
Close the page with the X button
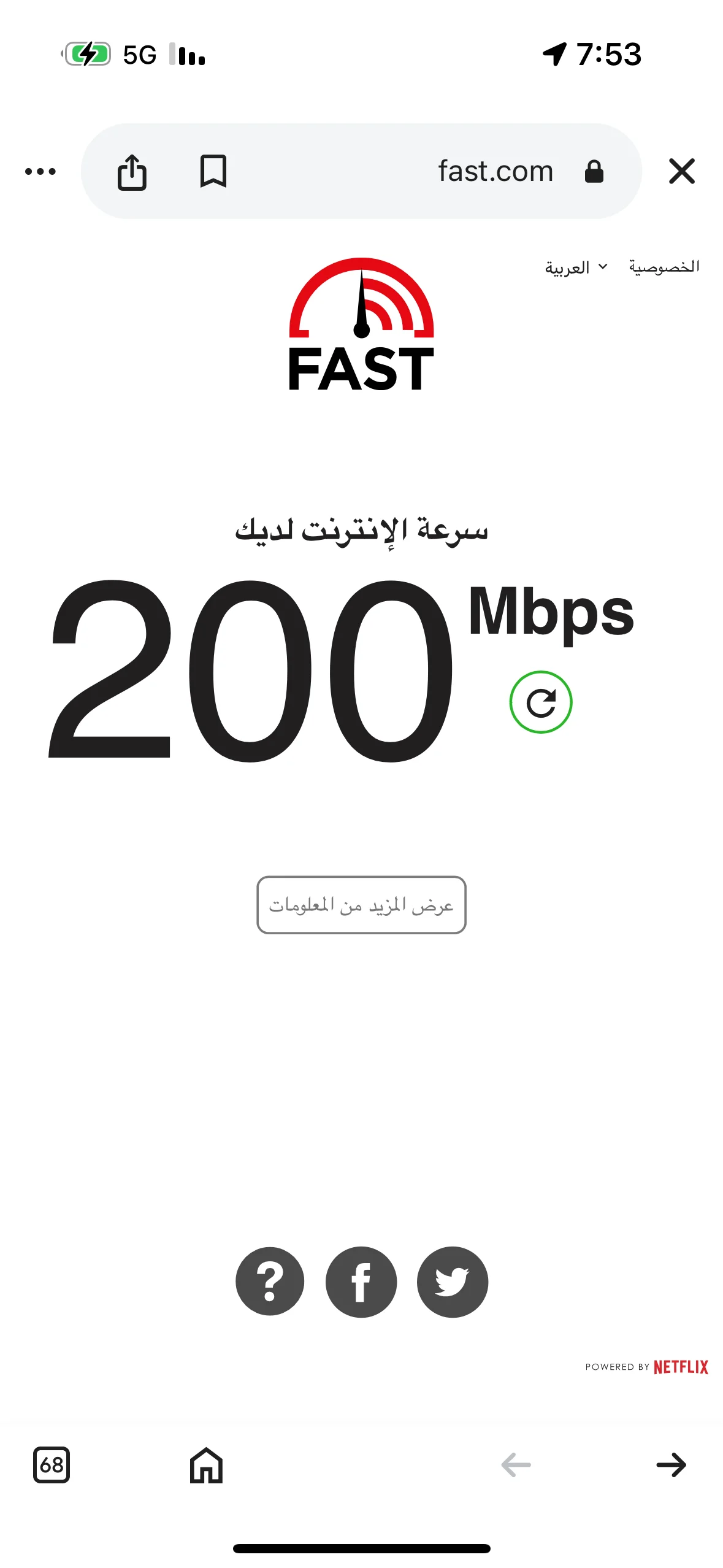681,171
